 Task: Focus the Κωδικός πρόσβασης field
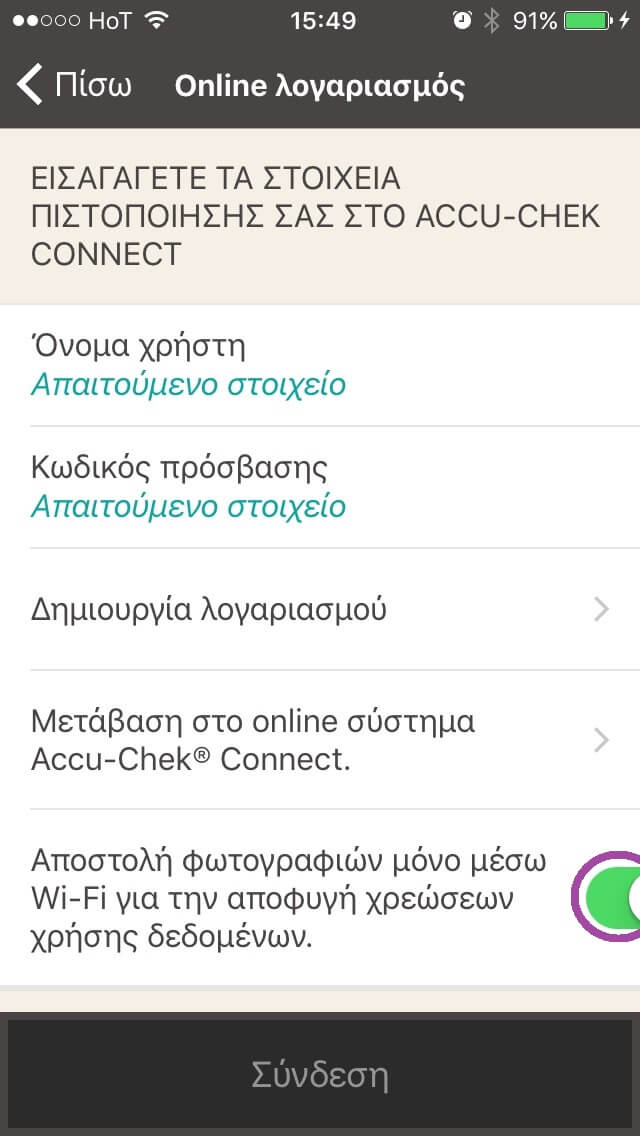[x=320, y=488]
